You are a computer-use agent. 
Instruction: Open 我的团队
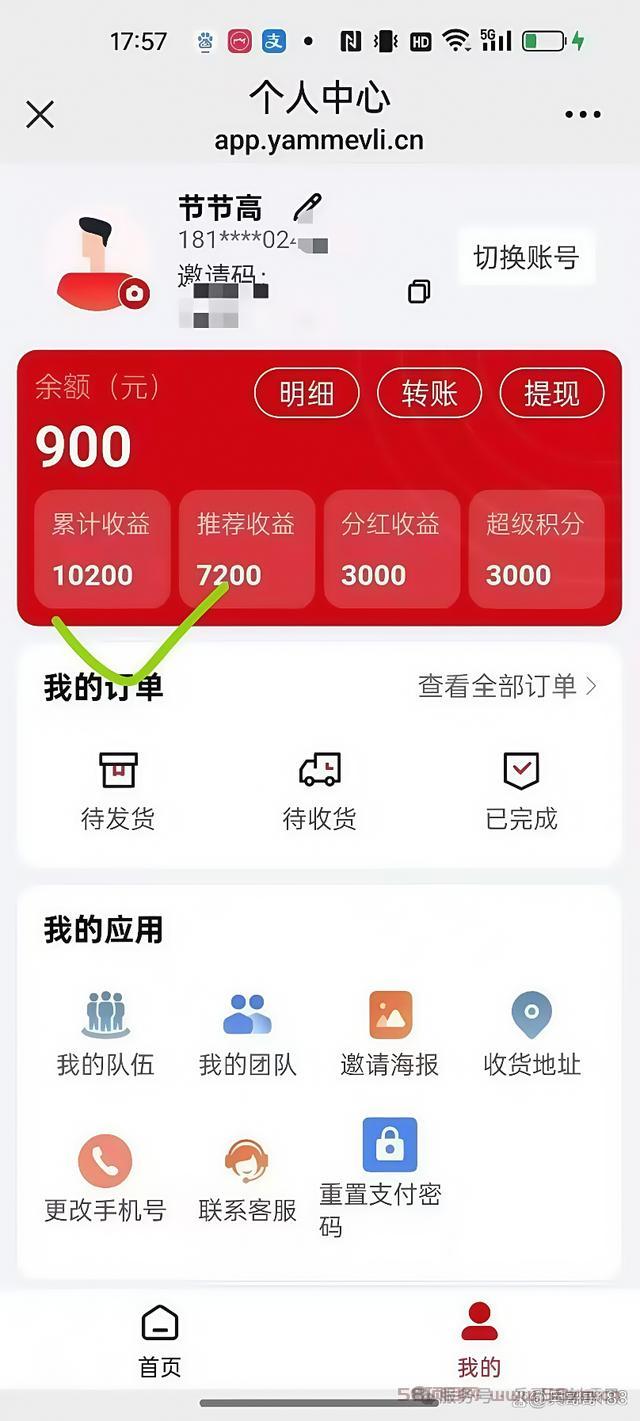[247, 1033]
